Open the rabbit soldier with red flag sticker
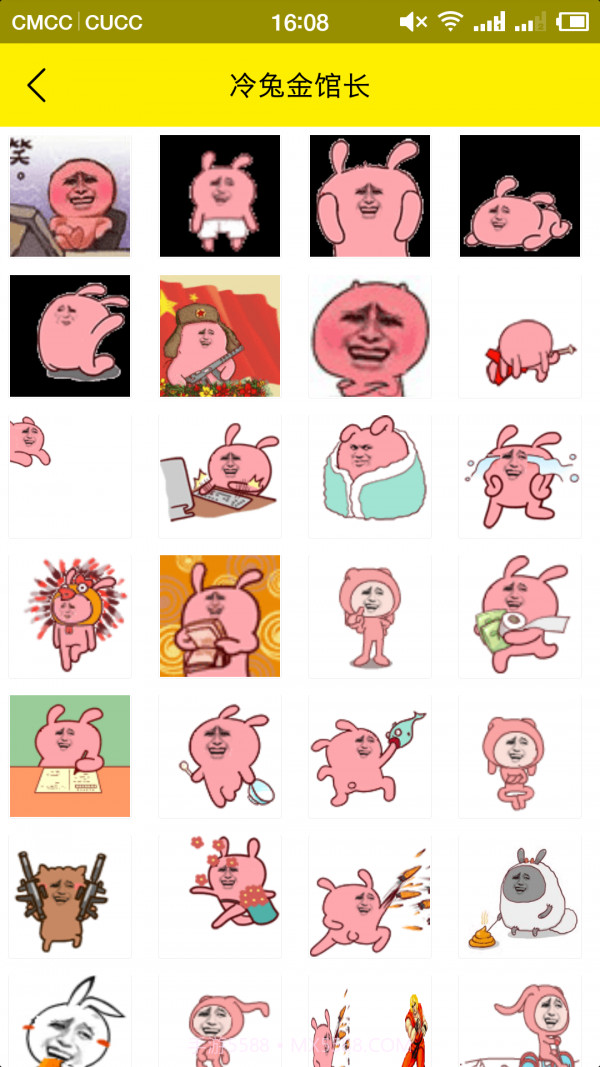This screenshot has width=600, height=1067. (x=220, y=336)
